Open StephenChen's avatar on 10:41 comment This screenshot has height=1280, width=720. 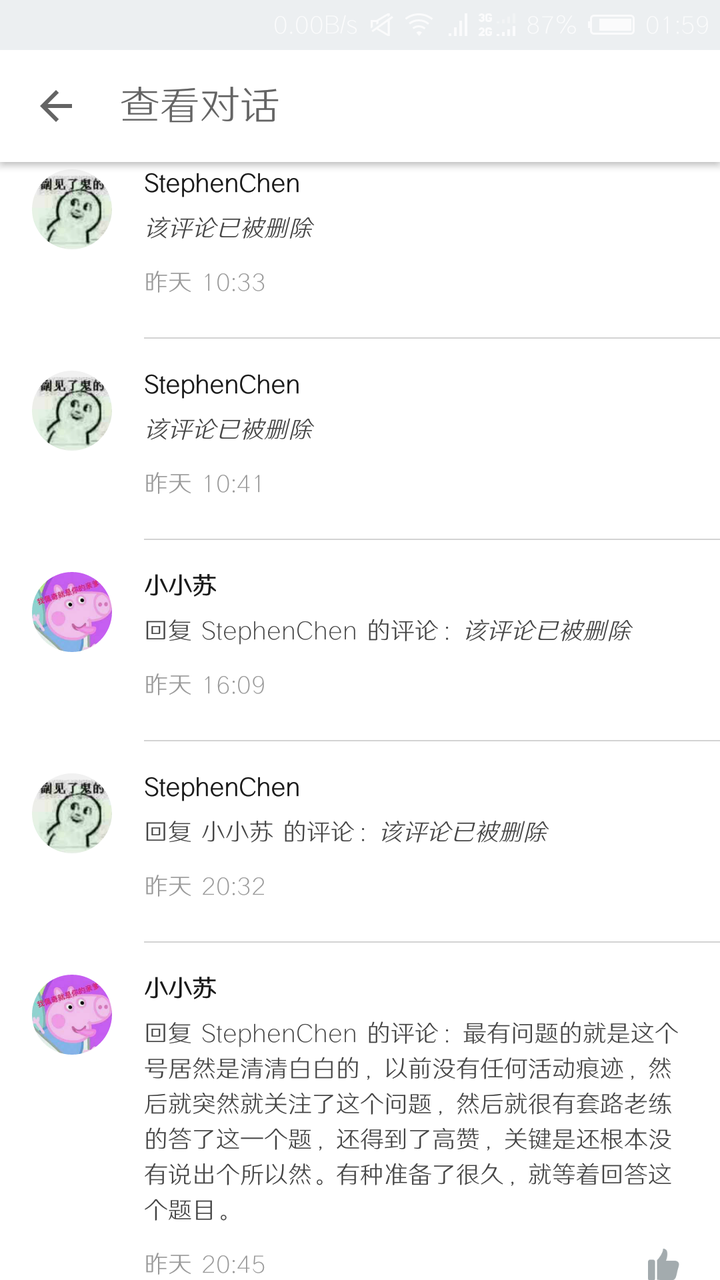[x=72, y=410]
